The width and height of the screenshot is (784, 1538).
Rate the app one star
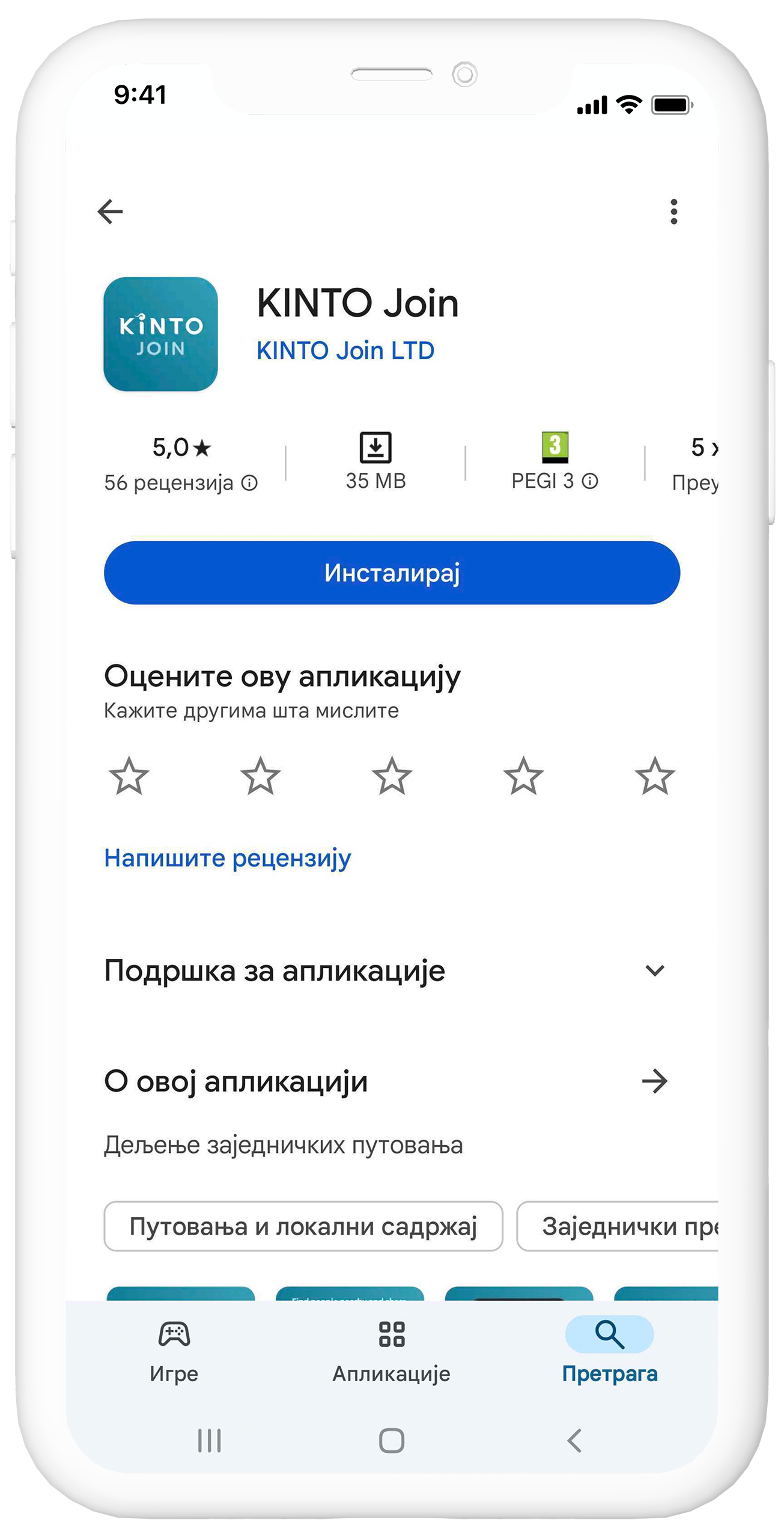point(129,776)
